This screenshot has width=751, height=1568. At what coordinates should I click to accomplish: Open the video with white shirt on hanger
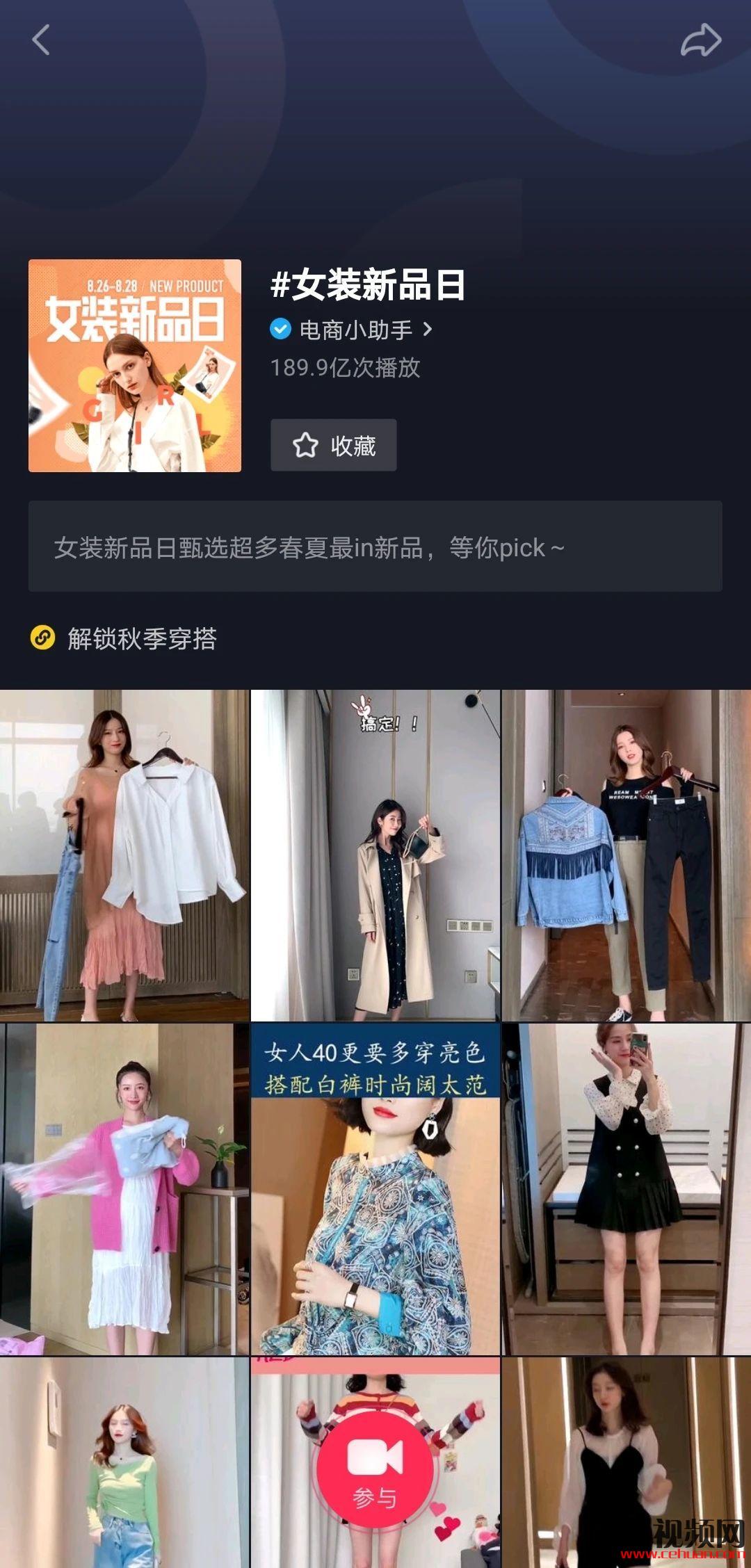pos(124,855)
